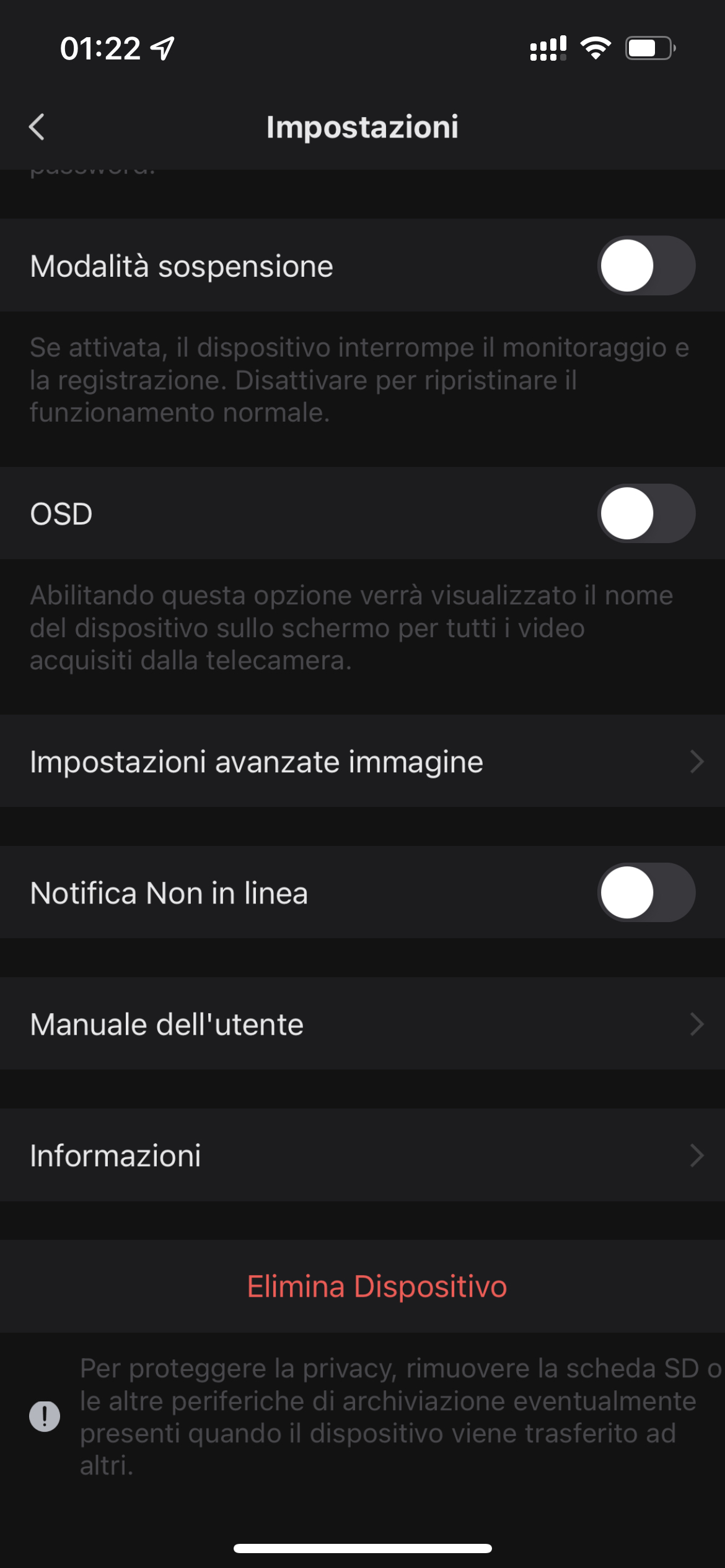Enable Modalità sospensione
725x1568 pixels.
(646, 266)
